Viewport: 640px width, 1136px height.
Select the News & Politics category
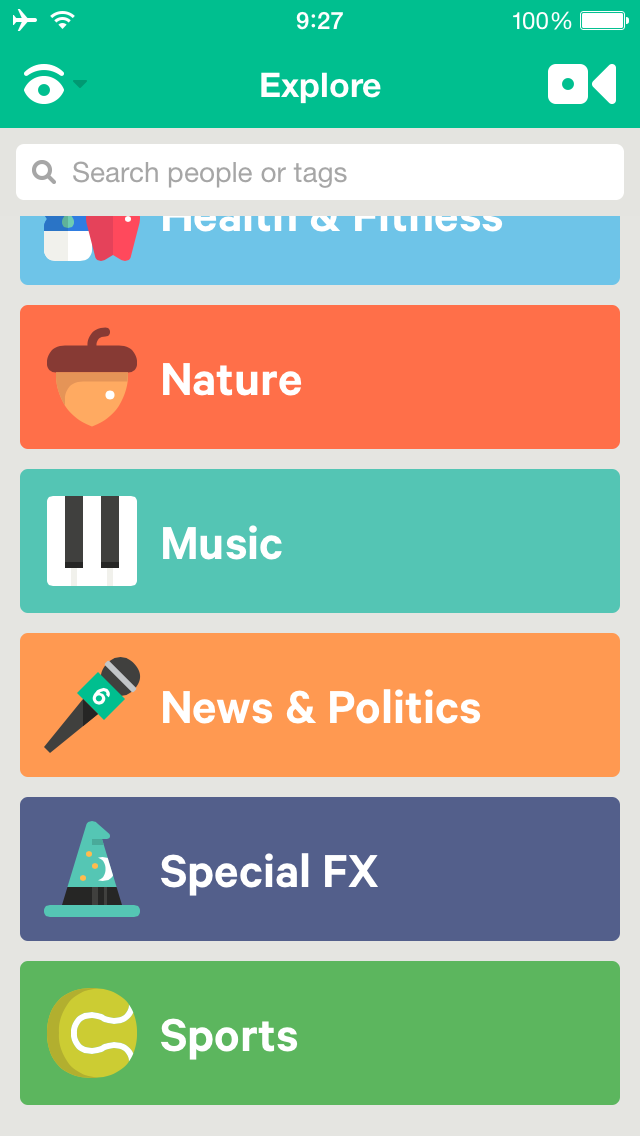[320, 705]
